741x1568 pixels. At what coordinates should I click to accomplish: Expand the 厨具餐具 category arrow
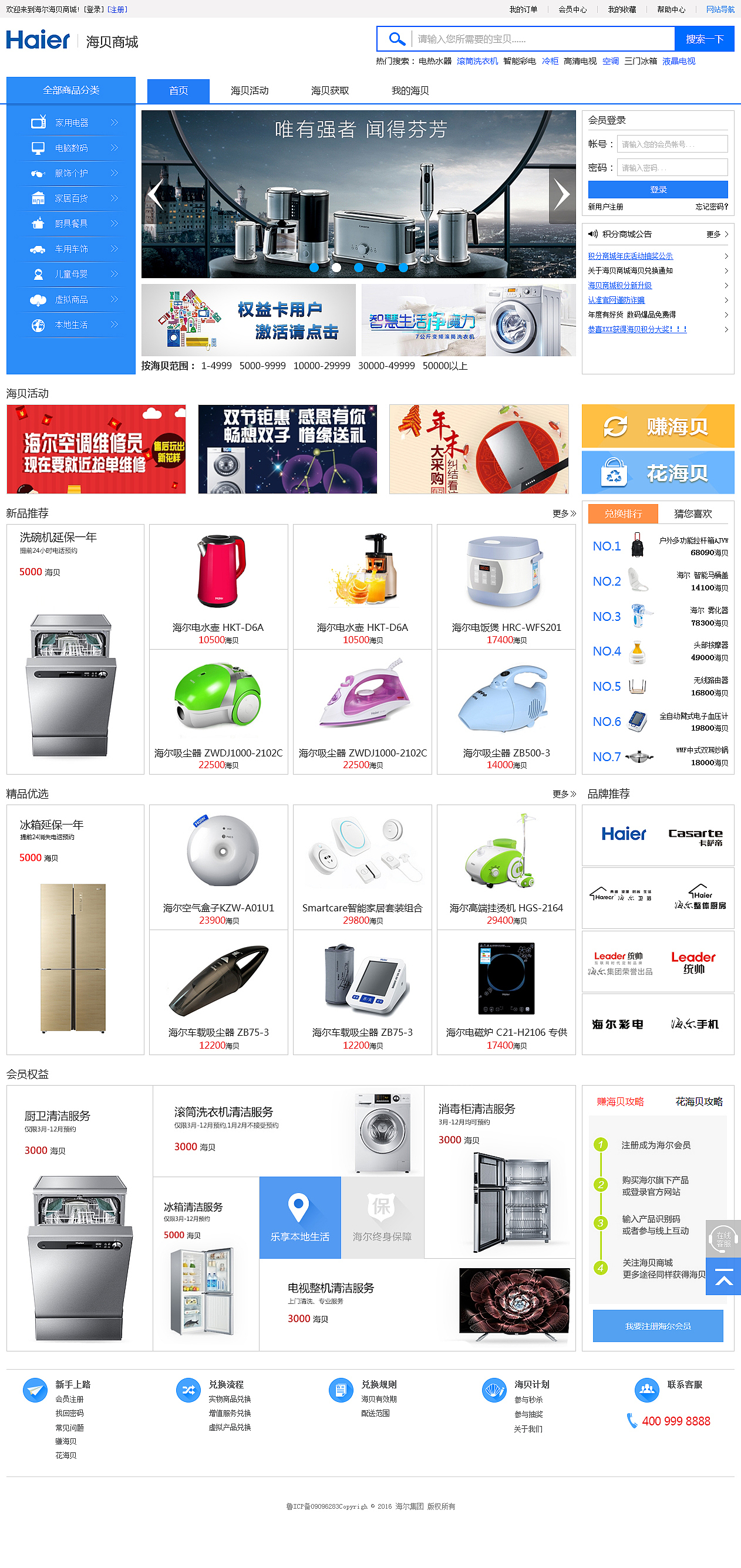tap(113, 224)
